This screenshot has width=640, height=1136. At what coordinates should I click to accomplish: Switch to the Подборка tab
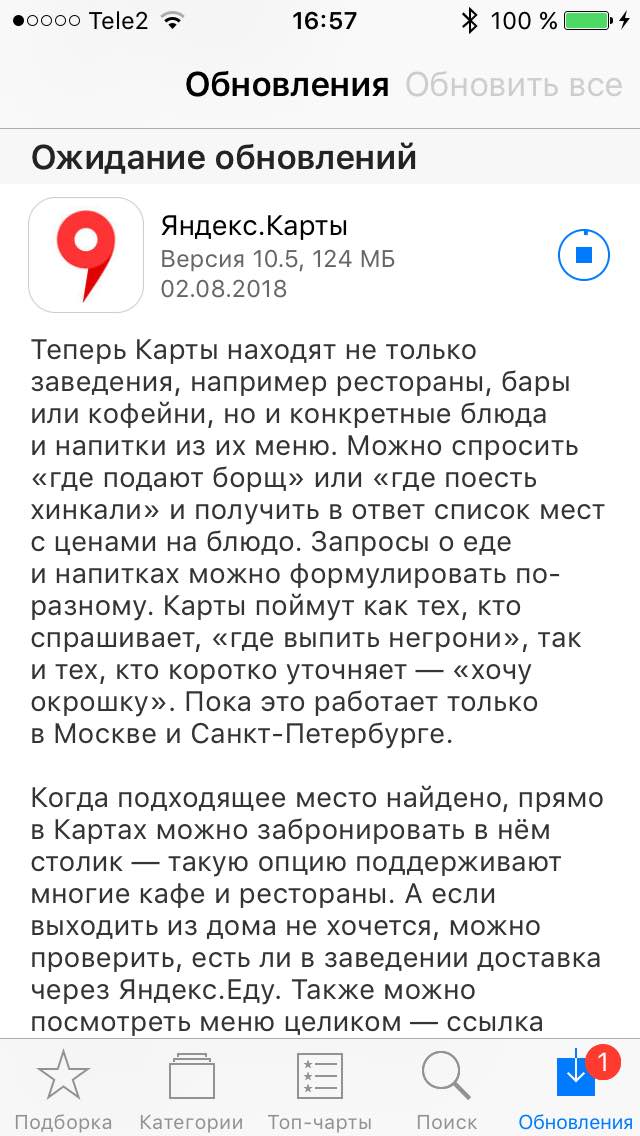pyautogui.click(x=64, y=1090)
